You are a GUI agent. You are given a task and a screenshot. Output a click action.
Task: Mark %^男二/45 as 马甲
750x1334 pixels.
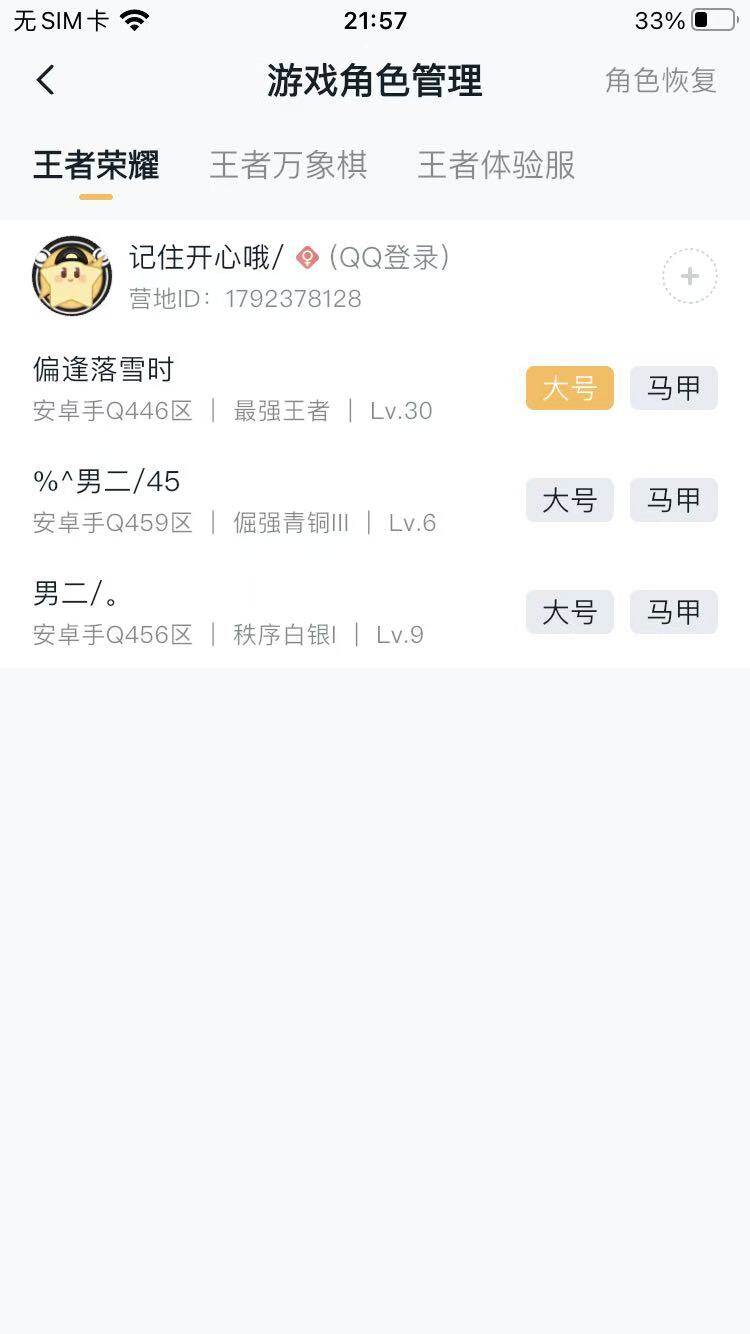[673, 500]
